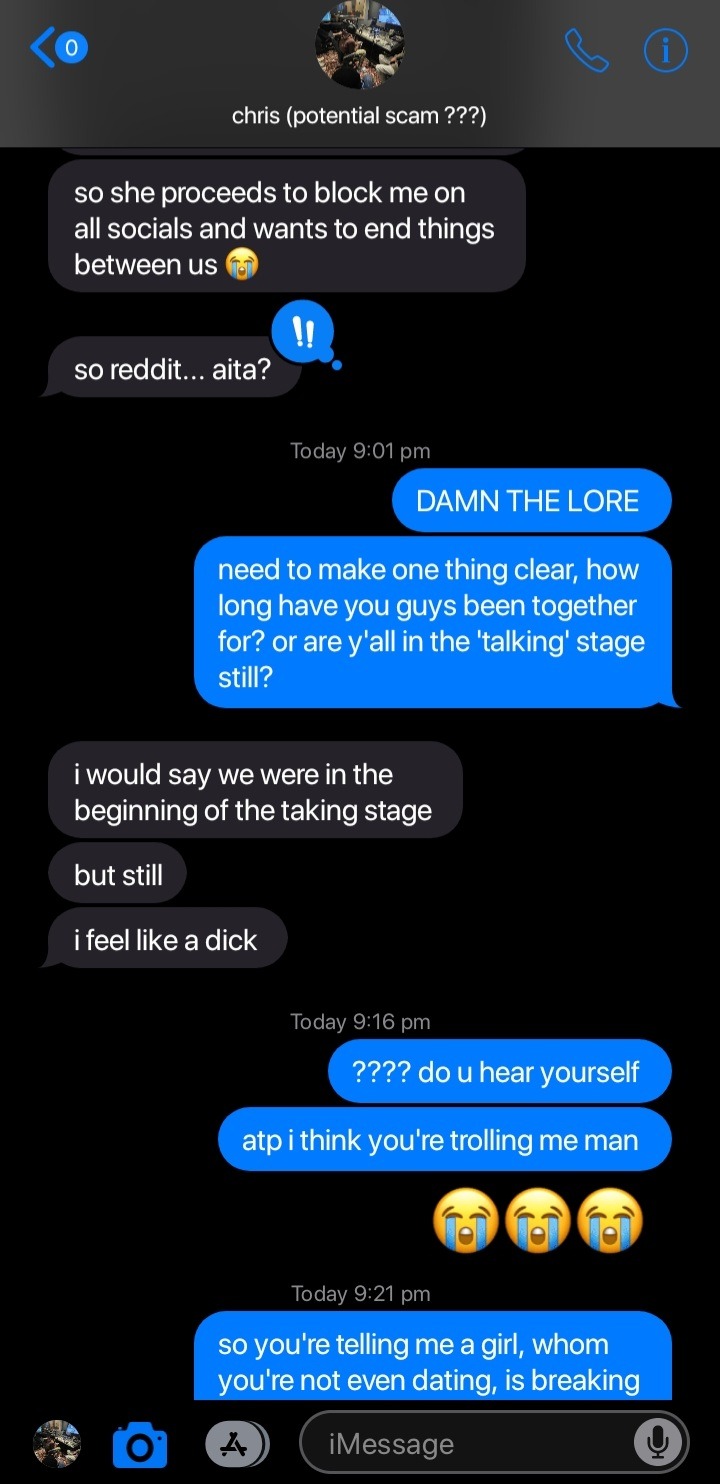Open the camera to attach a photo
720x1484 pixels.
point(139,1444)
